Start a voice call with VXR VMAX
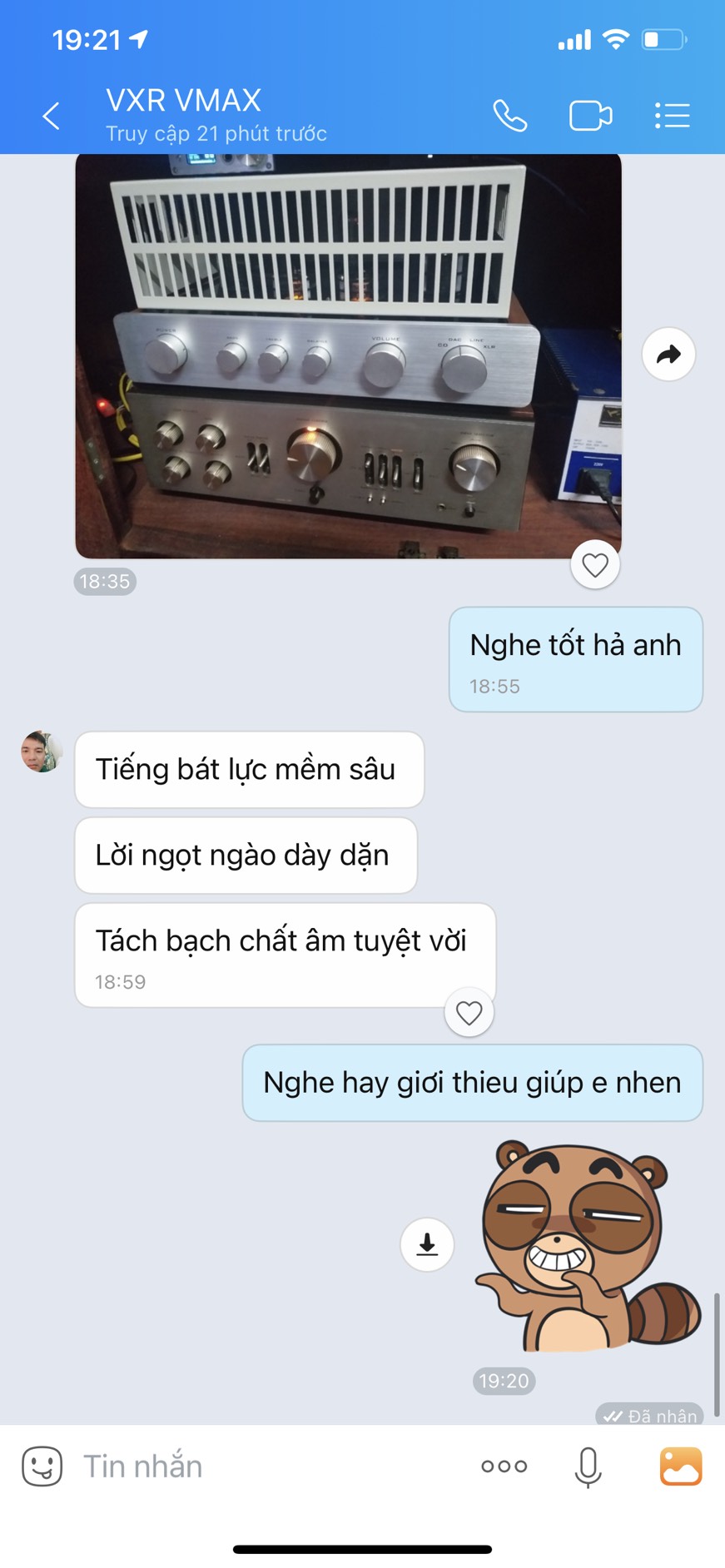 coord(509,116)
